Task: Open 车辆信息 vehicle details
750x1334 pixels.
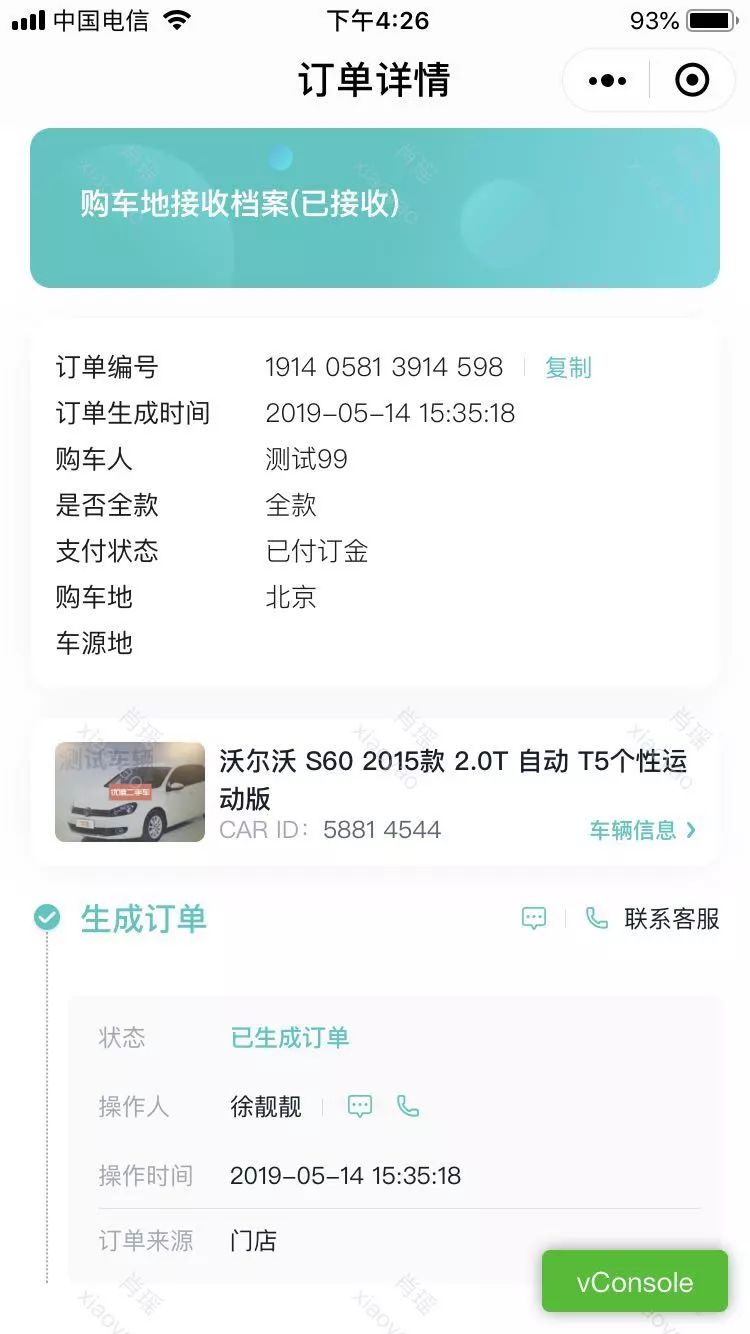Action: pos(642,830)
